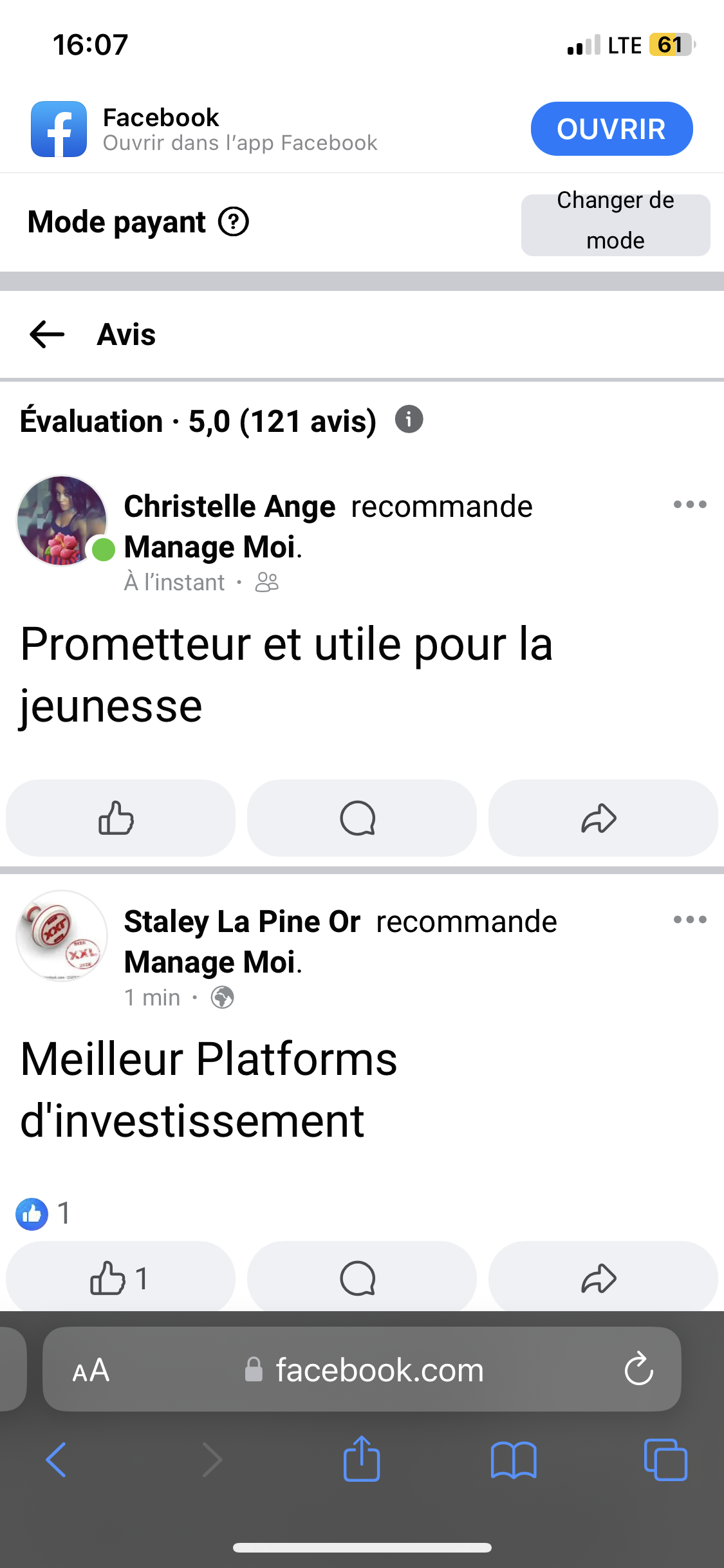Viewport: 724px width, 1568px height.
Task: Like Staley La Pine Or's review
Action: click(120, 1278)
